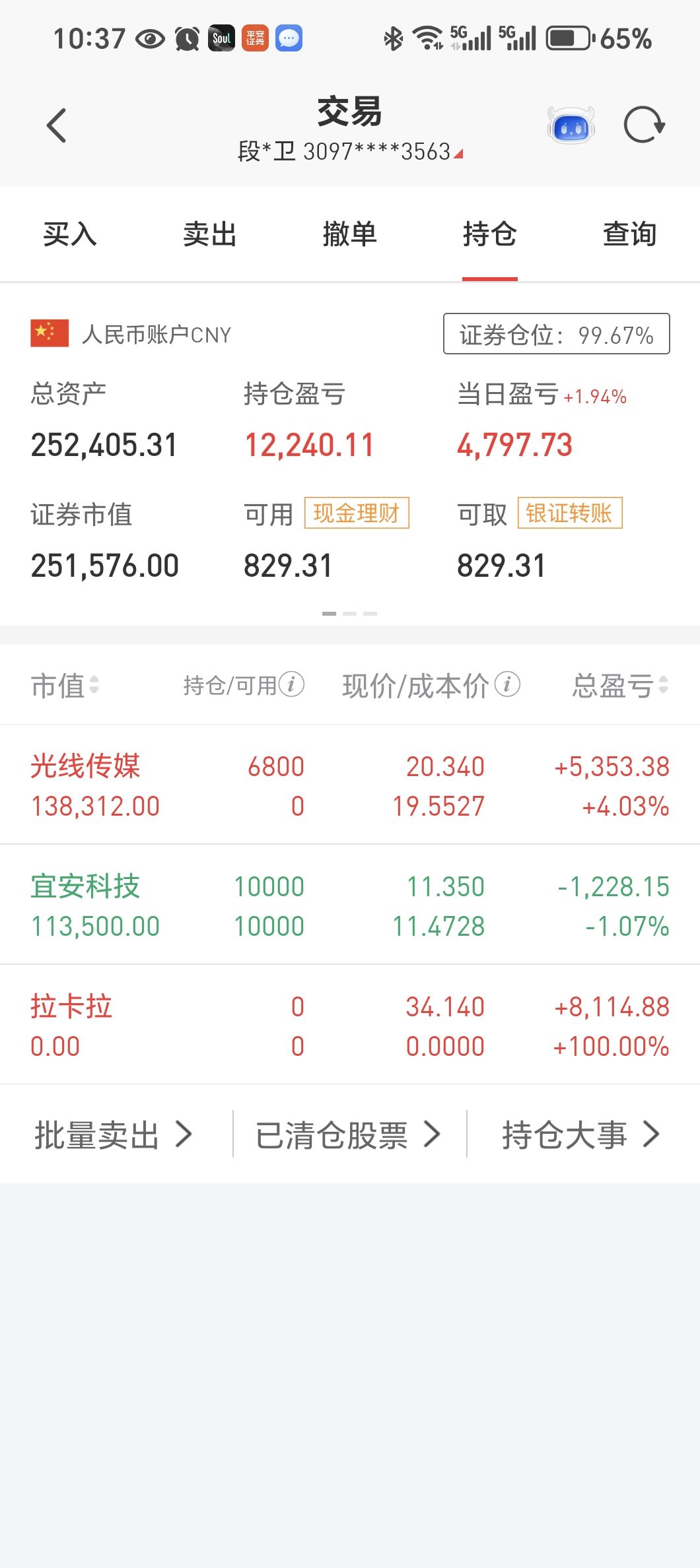Show info for 现价/成本价 column
This screenshot has width=700, height=1568.
(x=507, y=684)
